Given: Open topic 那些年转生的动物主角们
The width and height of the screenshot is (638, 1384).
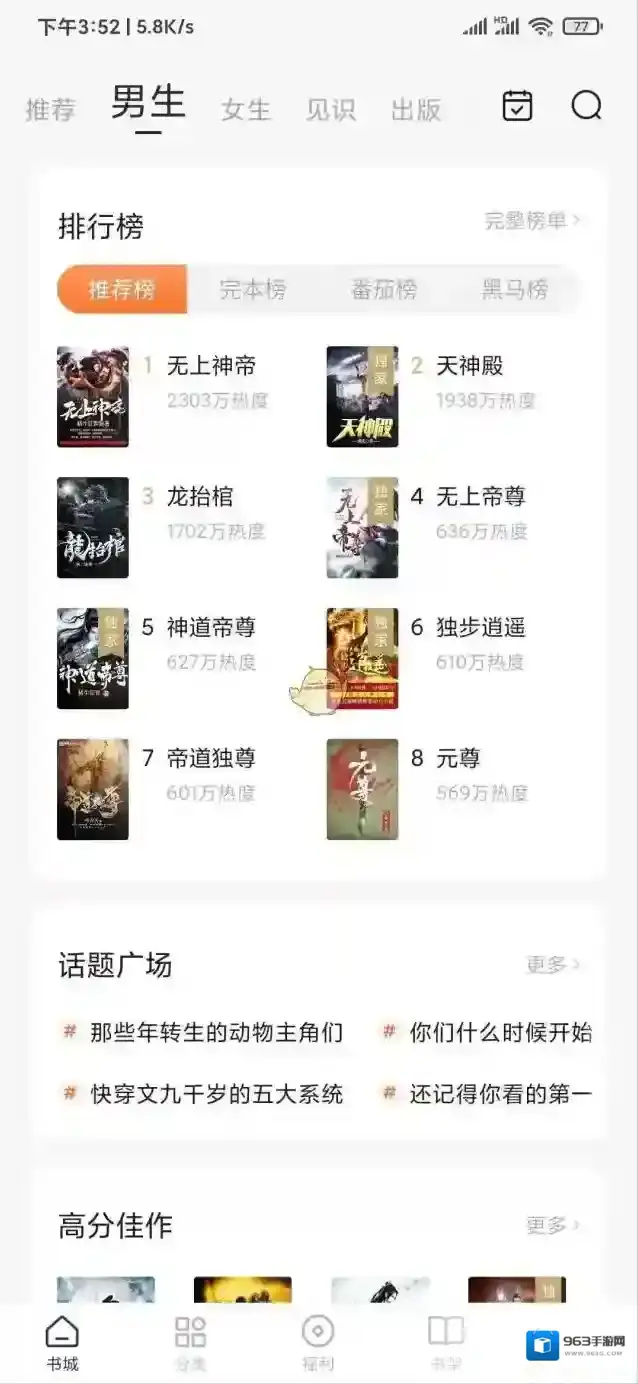Looking at the screenshot, I should (x=204, y=1033).
